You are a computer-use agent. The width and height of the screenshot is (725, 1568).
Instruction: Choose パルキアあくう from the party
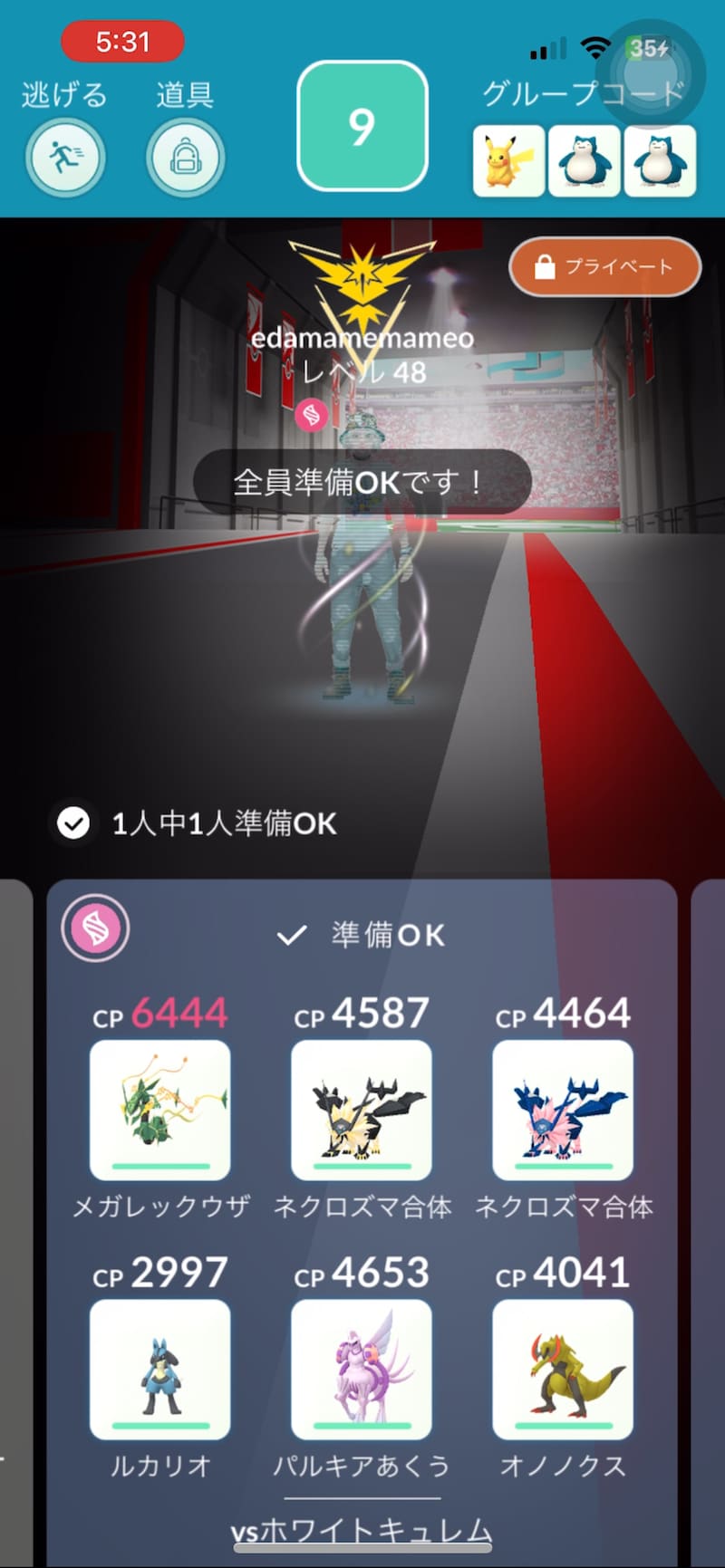(362, 1370)
